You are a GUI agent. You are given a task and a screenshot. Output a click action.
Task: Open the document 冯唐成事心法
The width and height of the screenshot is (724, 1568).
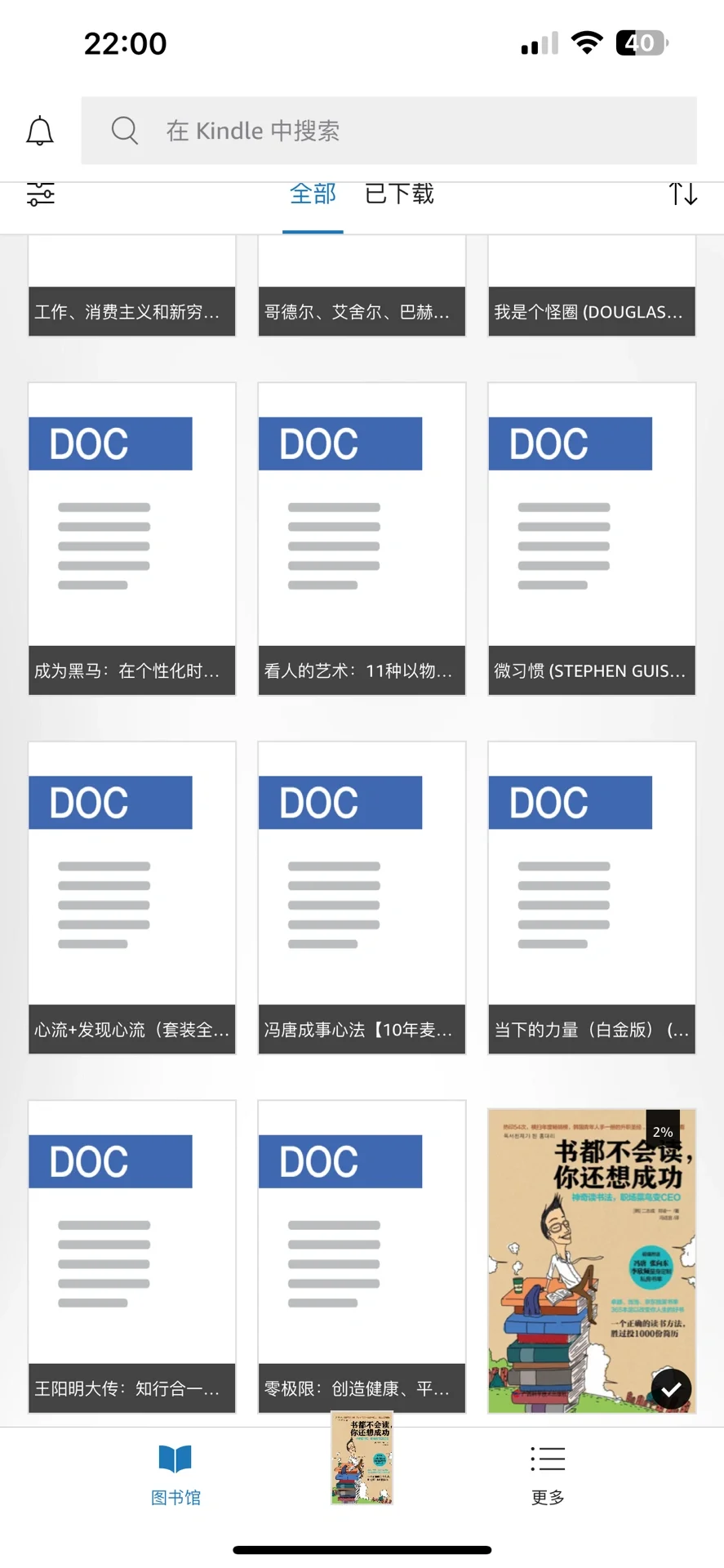coord(362,898)
